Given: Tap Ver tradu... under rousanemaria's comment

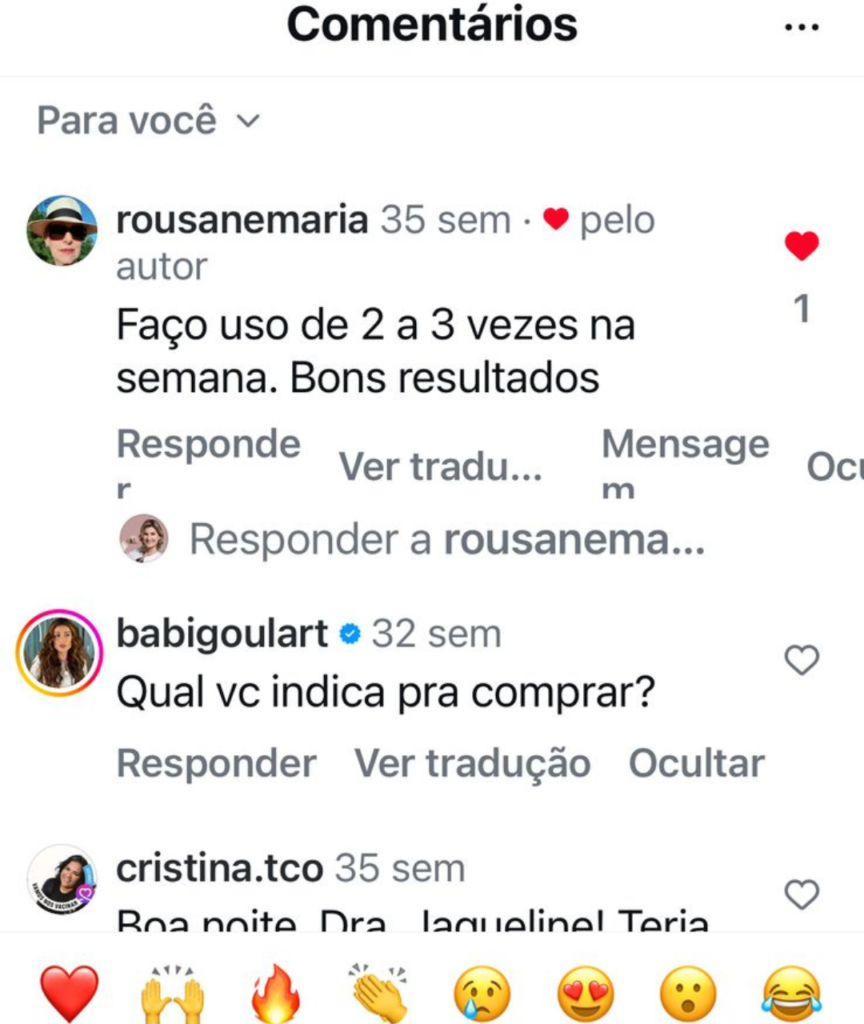Looking at the screenshot, I should [440, 466].
